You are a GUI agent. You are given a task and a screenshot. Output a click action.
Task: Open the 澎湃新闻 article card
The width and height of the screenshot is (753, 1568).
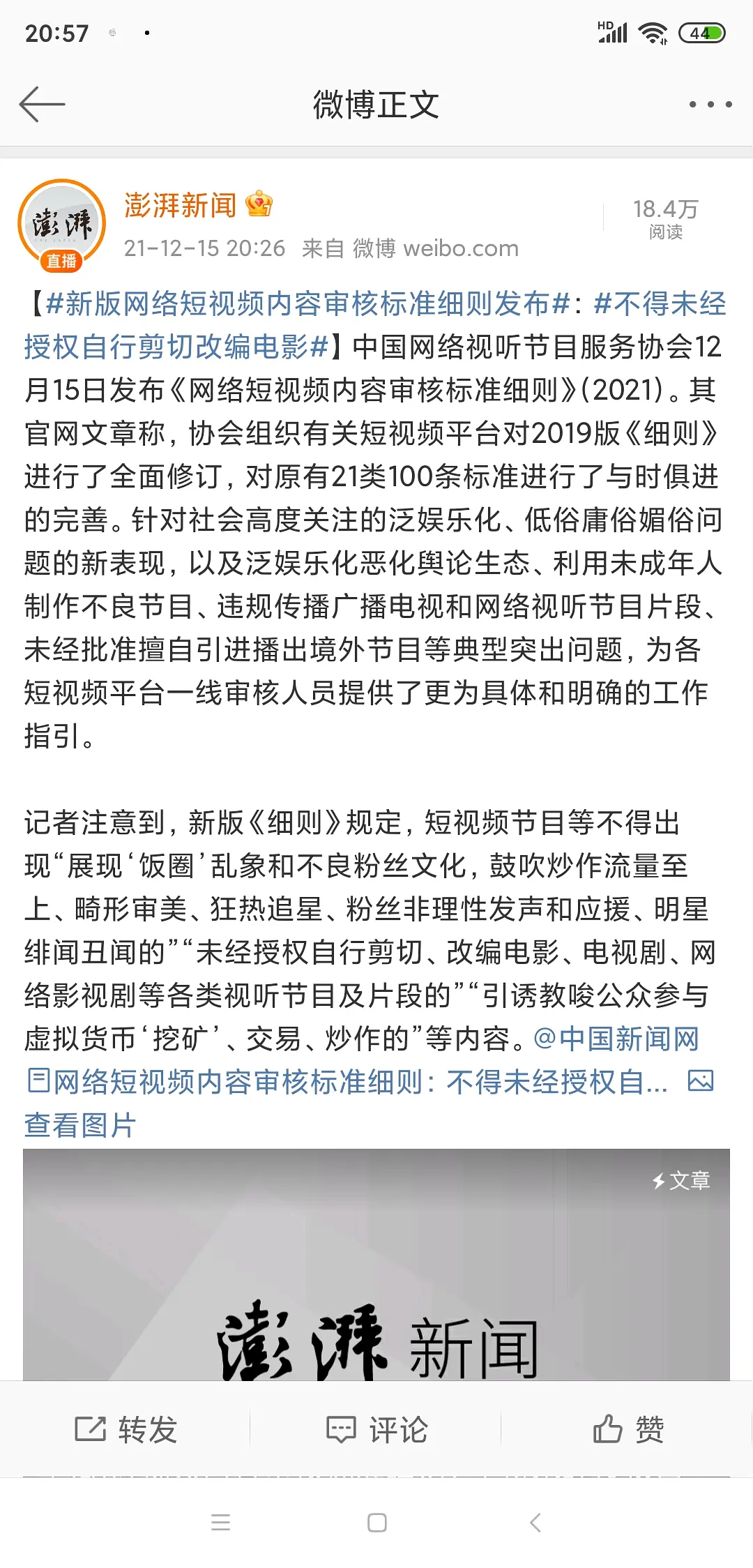pos(376,1264)
